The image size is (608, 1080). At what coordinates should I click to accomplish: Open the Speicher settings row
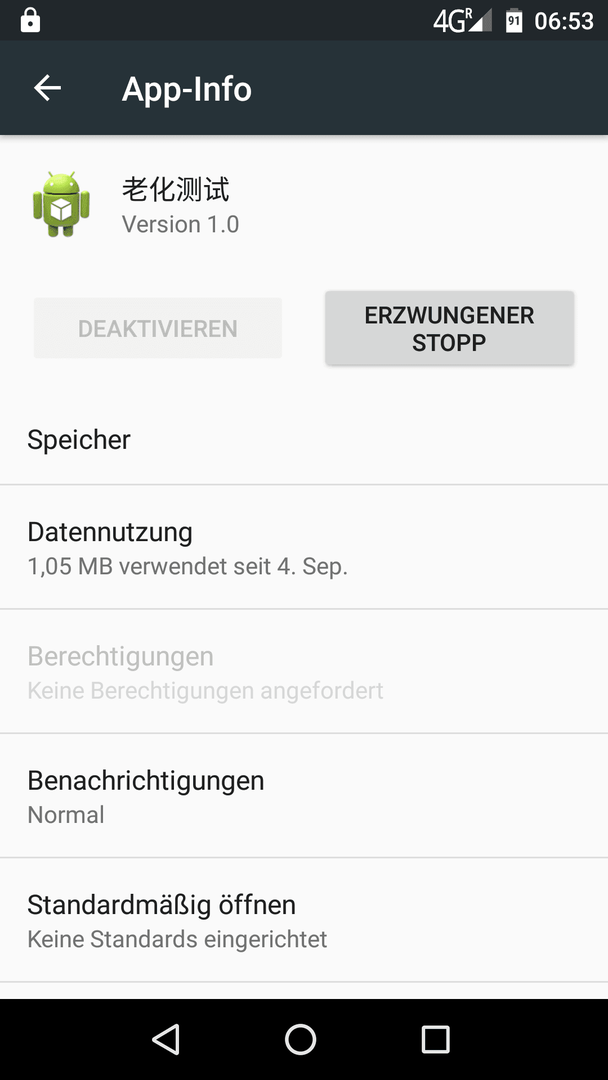point(304,439)
